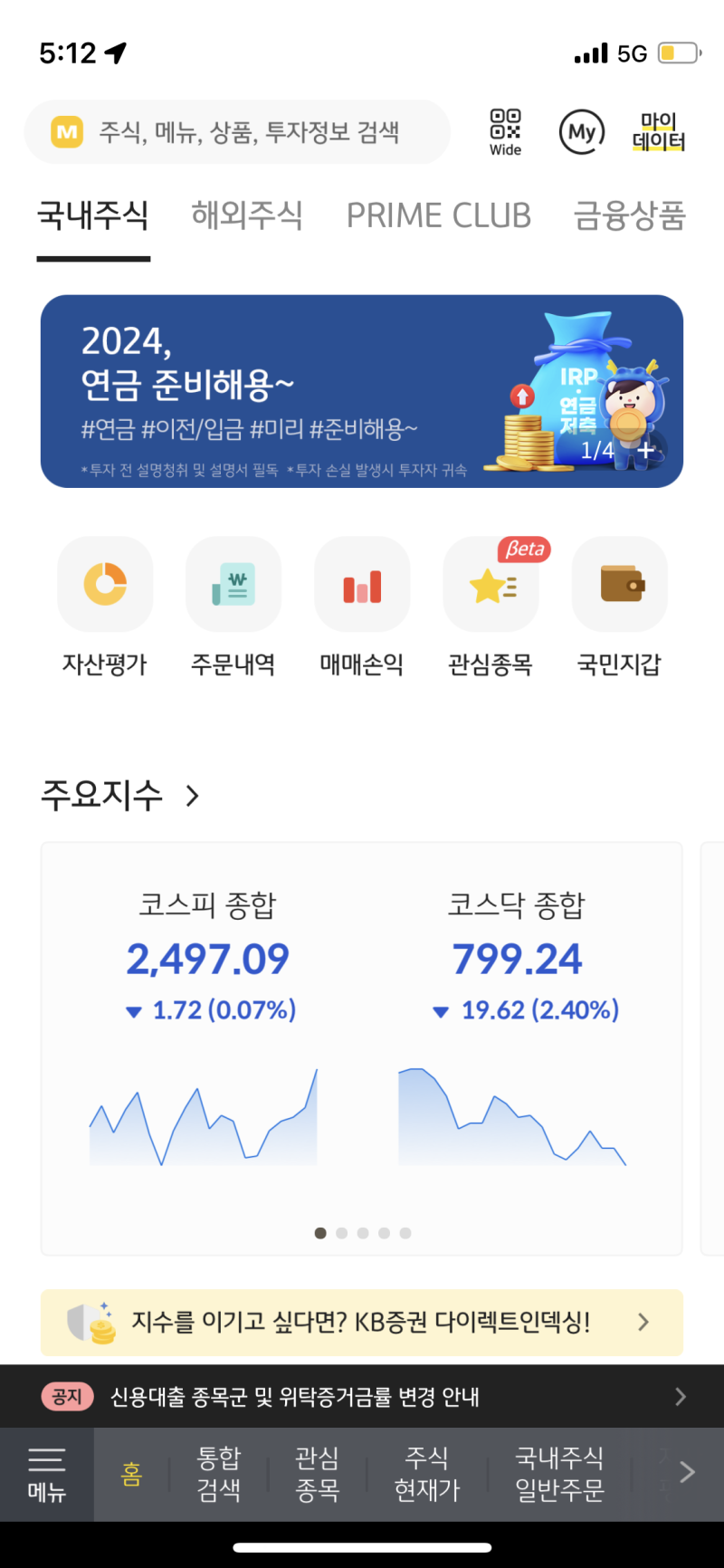The height and width of the screenshot is (1568, 724).
Task: Open the 메뉴 hamburger menu icon
Action: (46, 1471)
